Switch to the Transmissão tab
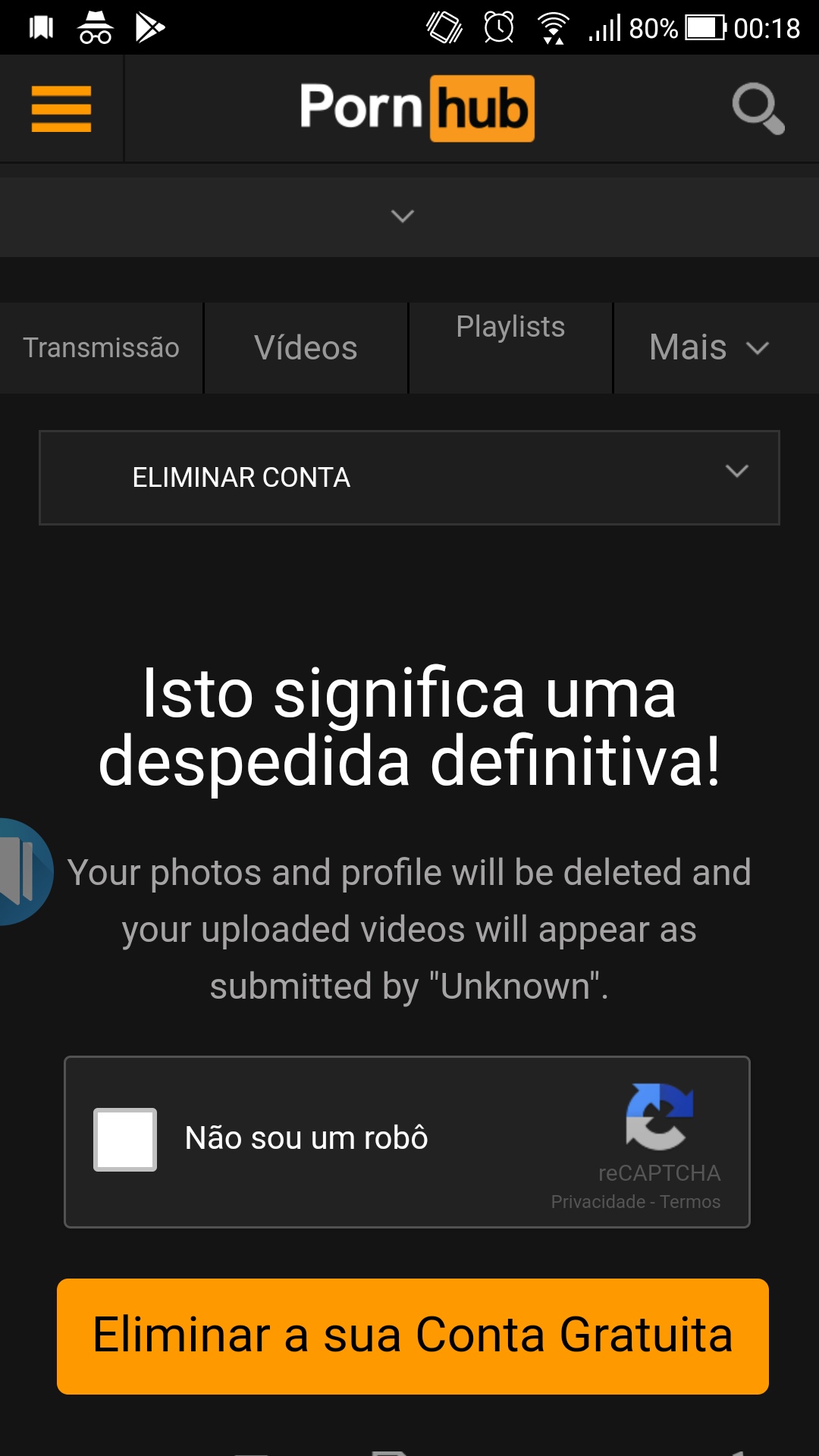819x1456 pixels. [x=101, y=348]
